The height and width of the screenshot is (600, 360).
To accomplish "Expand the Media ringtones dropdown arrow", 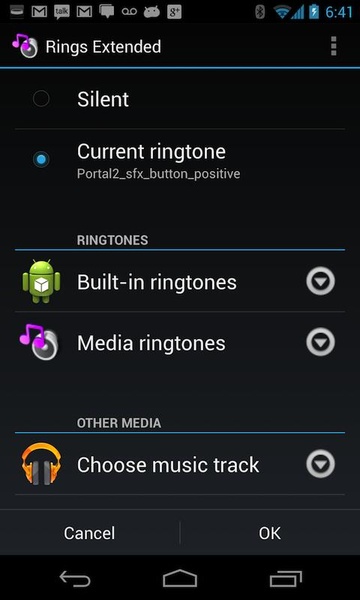I will point(321,342).
